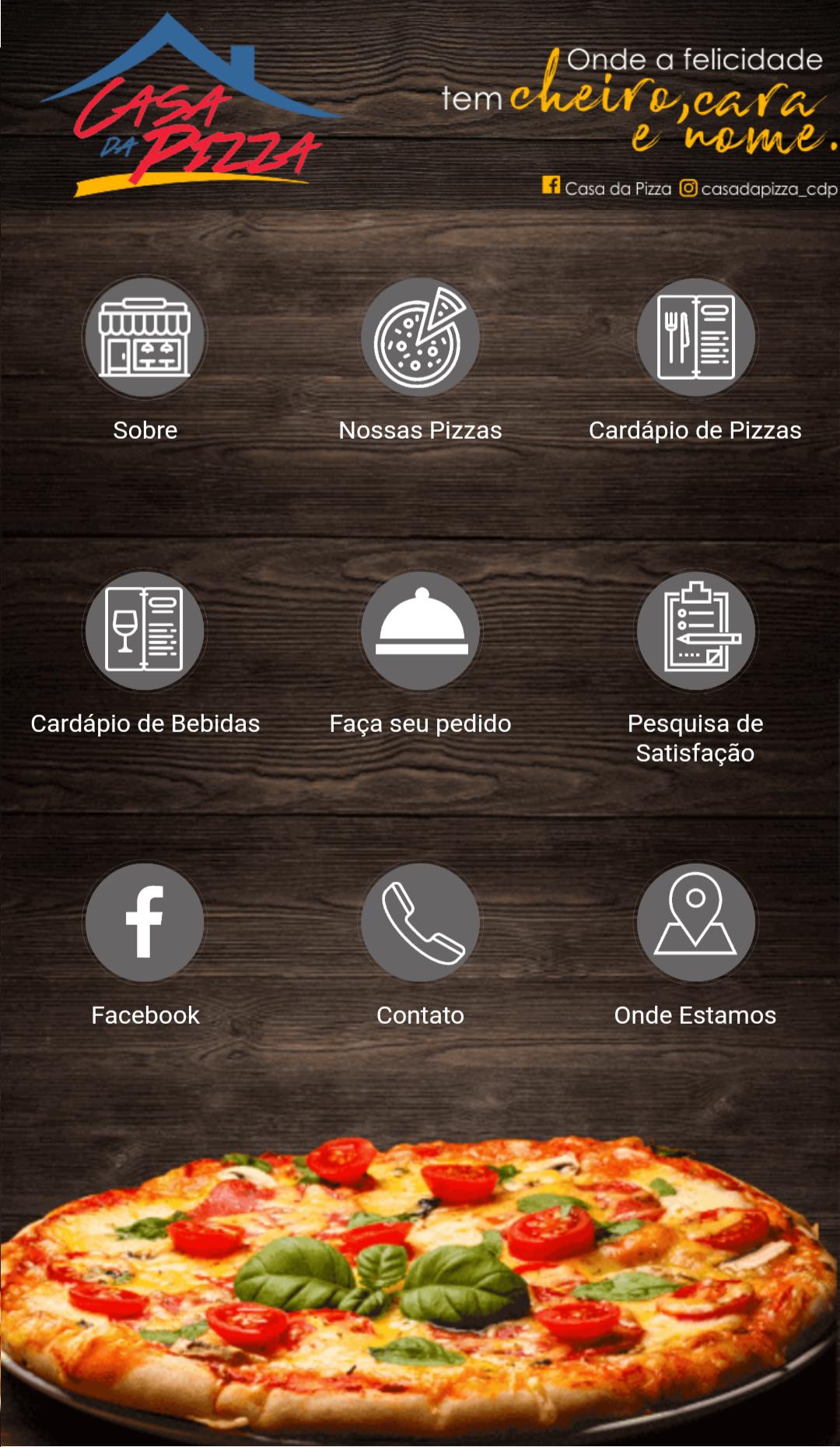840x1447 pixels.
Task: Click the Faça seu pedido text
Action: [420, 723]
